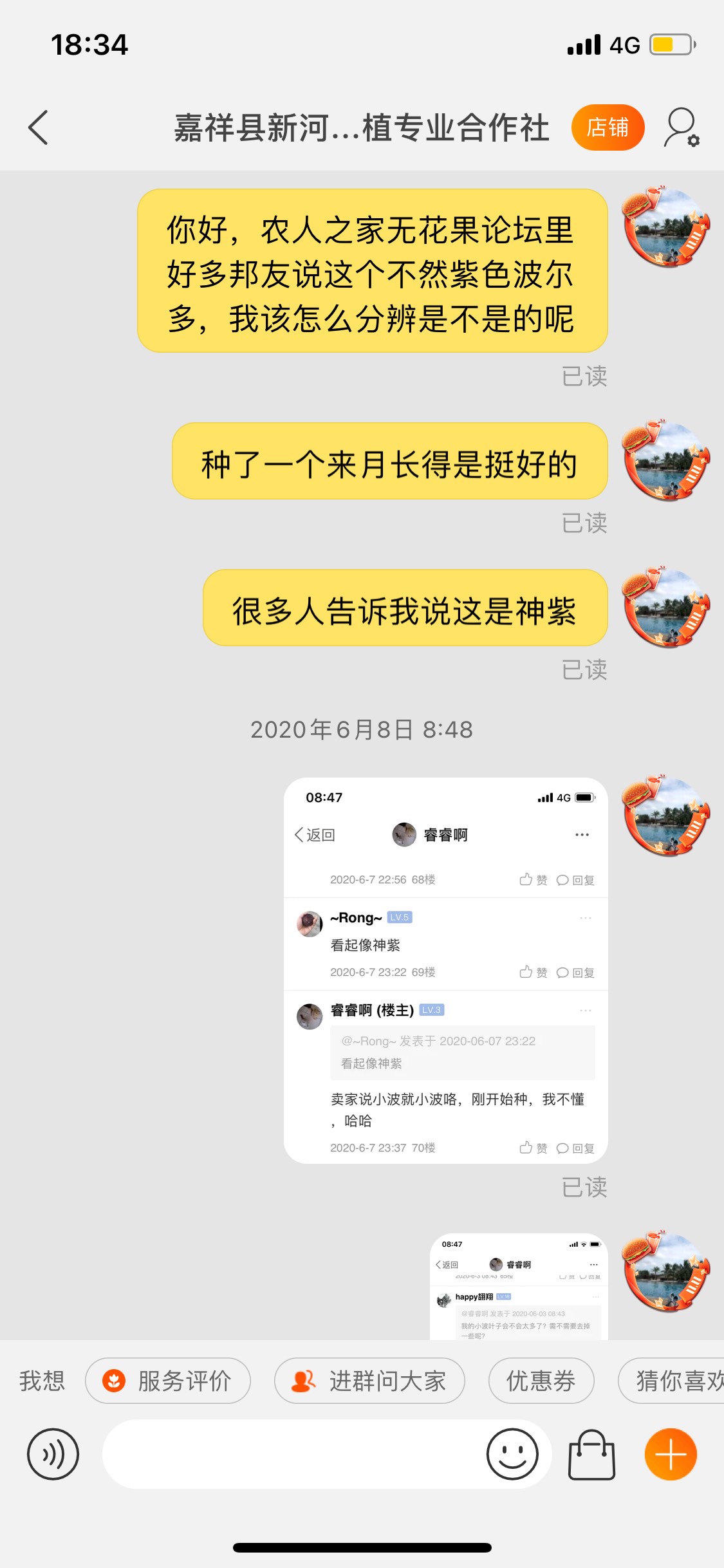Tap 进群问大家 to ask the group
The height and width of the screenshot is (1568, 724).
pos(369,1381)
